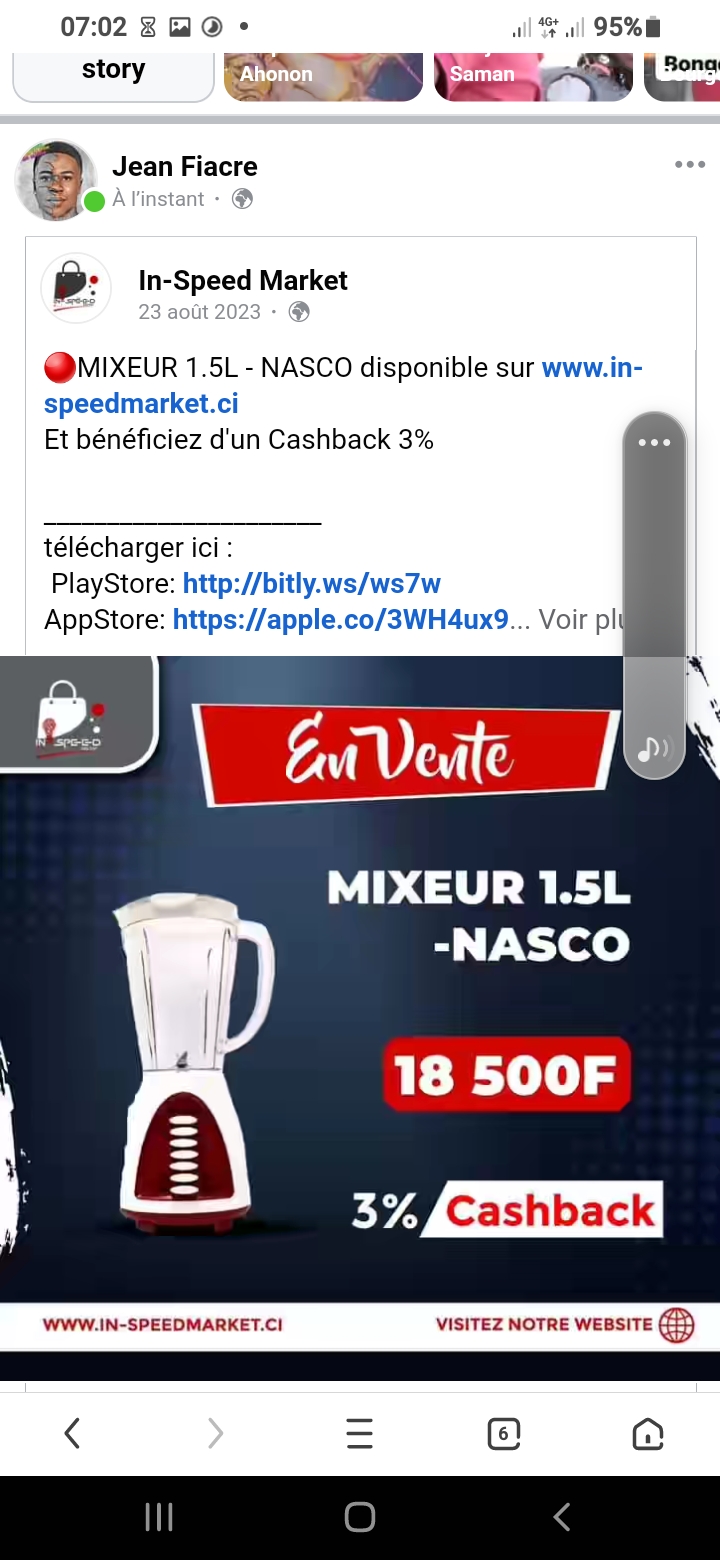
Task: Open the volume panel's three-dot options
Action: point(654,442)
